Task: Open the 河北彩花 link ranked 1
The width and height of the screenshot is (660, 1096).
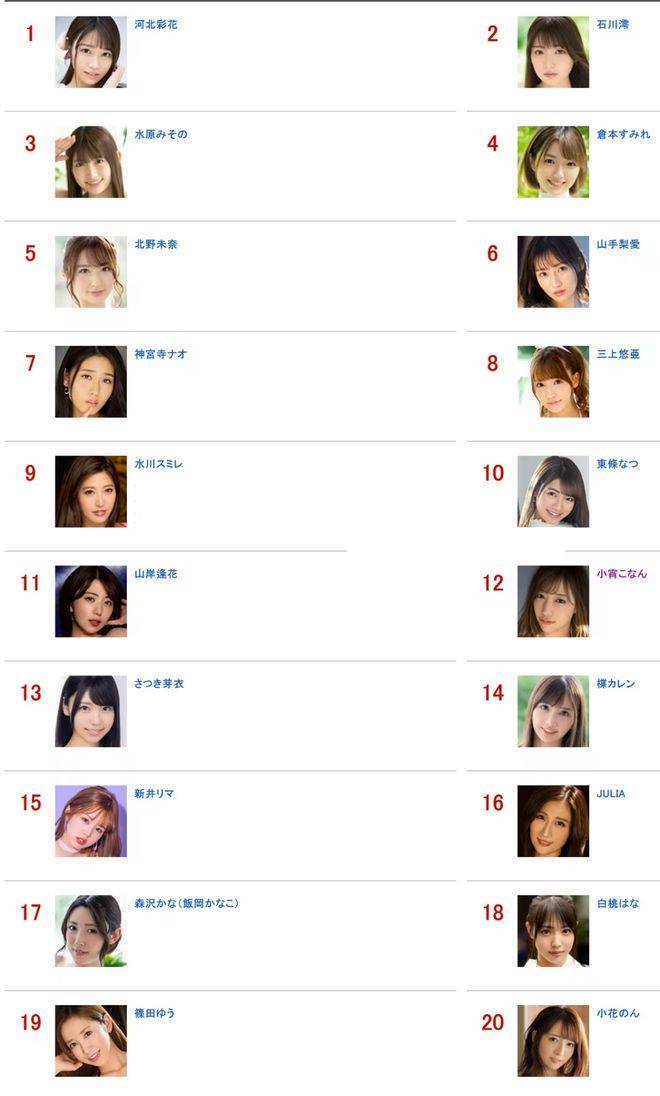Action: pyautogui.click(x=156, y=24)
